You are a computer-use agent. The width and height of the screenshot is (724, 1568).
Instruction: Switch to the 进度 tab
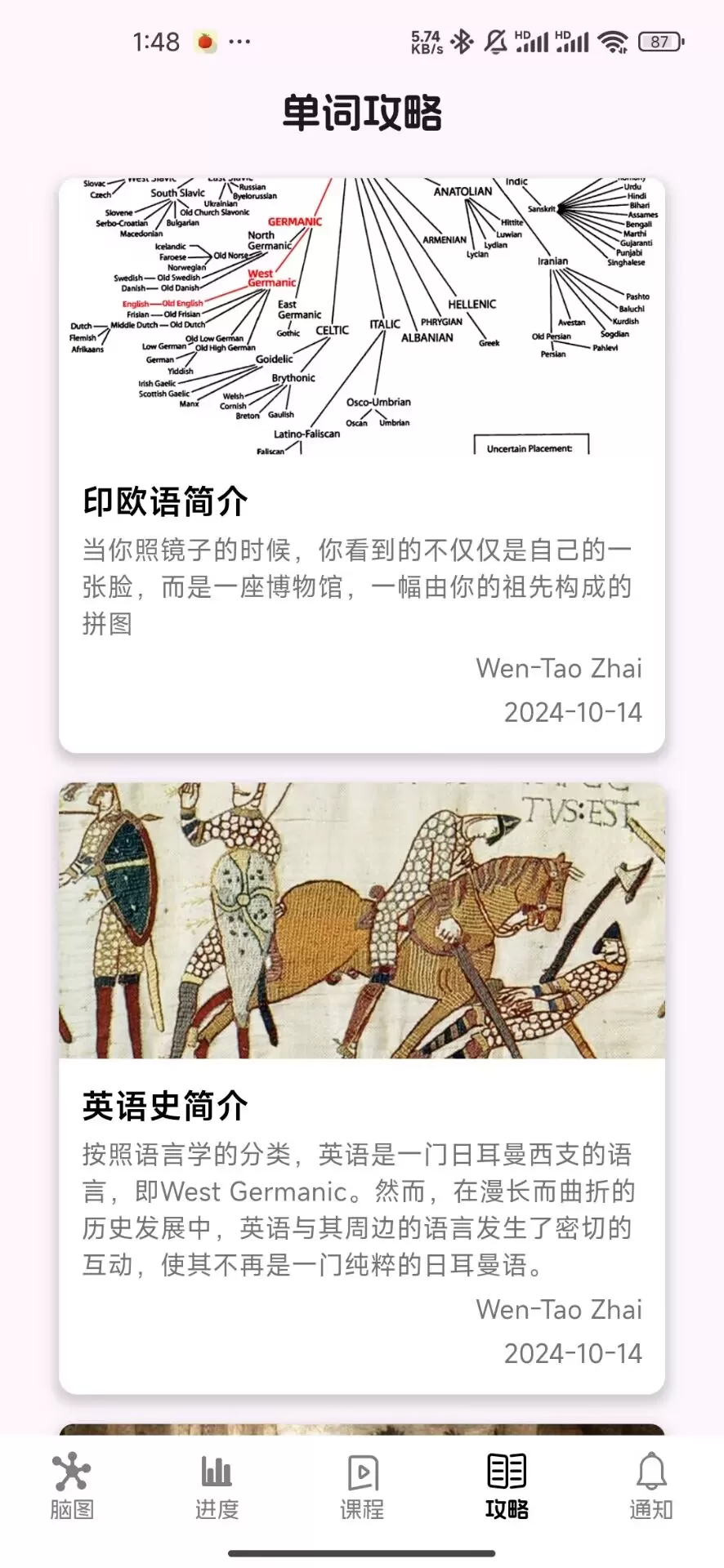click(x=217, y=1487)
